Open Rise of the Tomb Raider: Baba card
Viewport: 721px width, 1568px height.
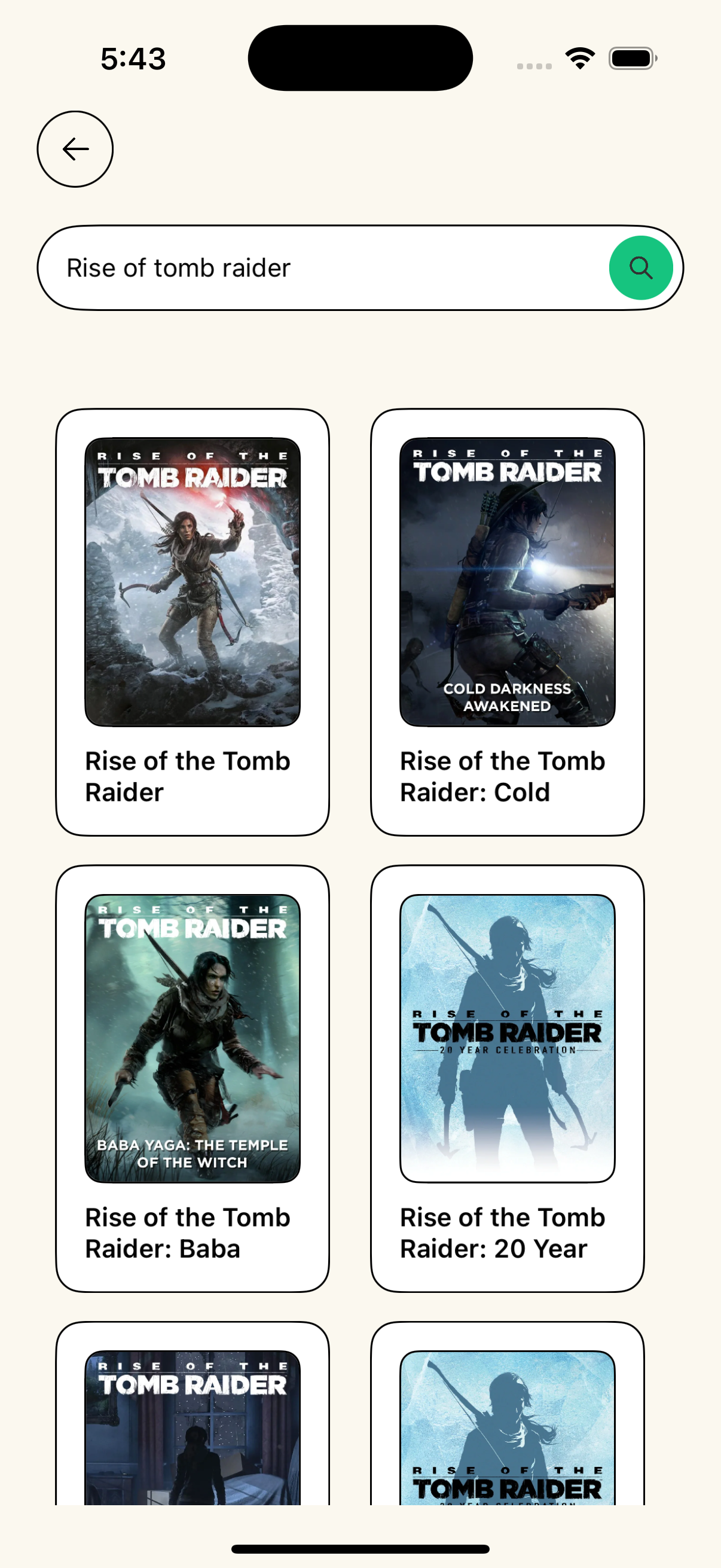click(x=193, y=1079)
